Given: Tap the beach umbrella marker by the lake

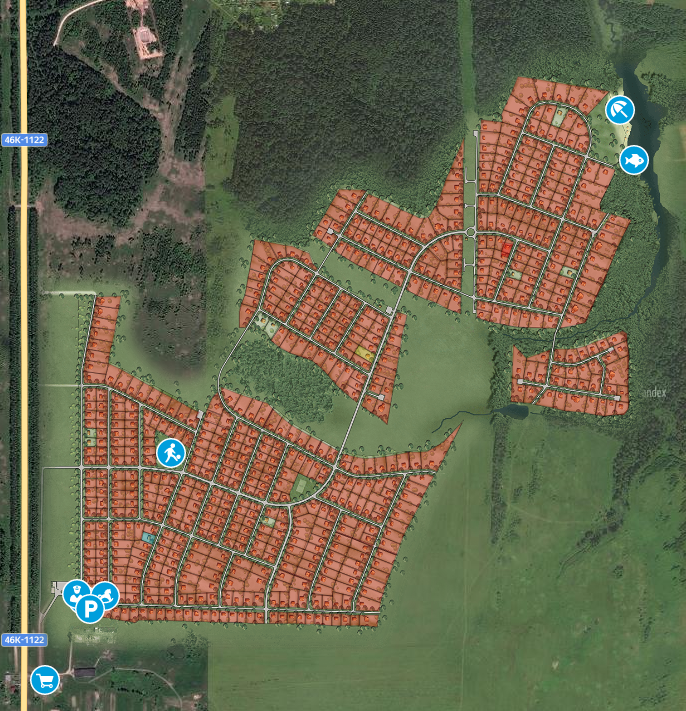Looking at the screenshot, I should pyautogui.click(x=620, y=109).
